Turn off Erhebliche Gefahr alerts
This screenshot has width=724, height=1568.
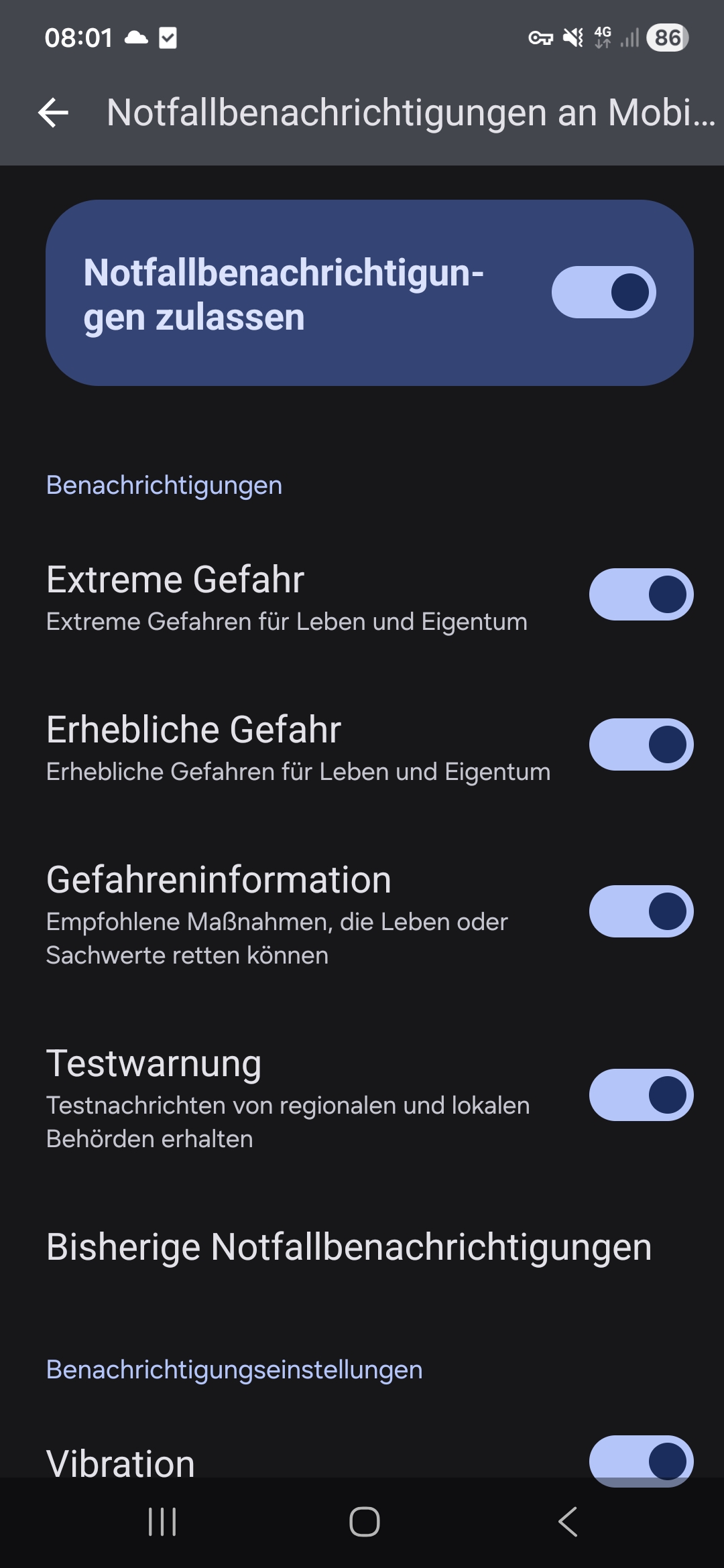pyautogui.click(x=641, y=745)
